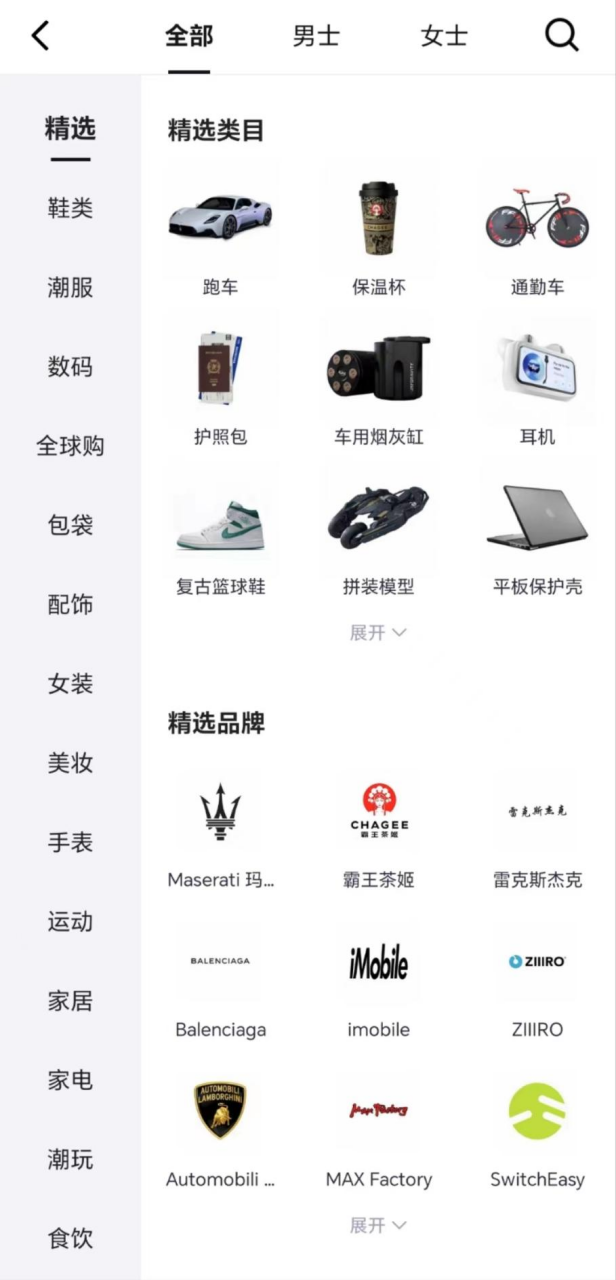Open the 美妆 side category

[x=70, y=763]
